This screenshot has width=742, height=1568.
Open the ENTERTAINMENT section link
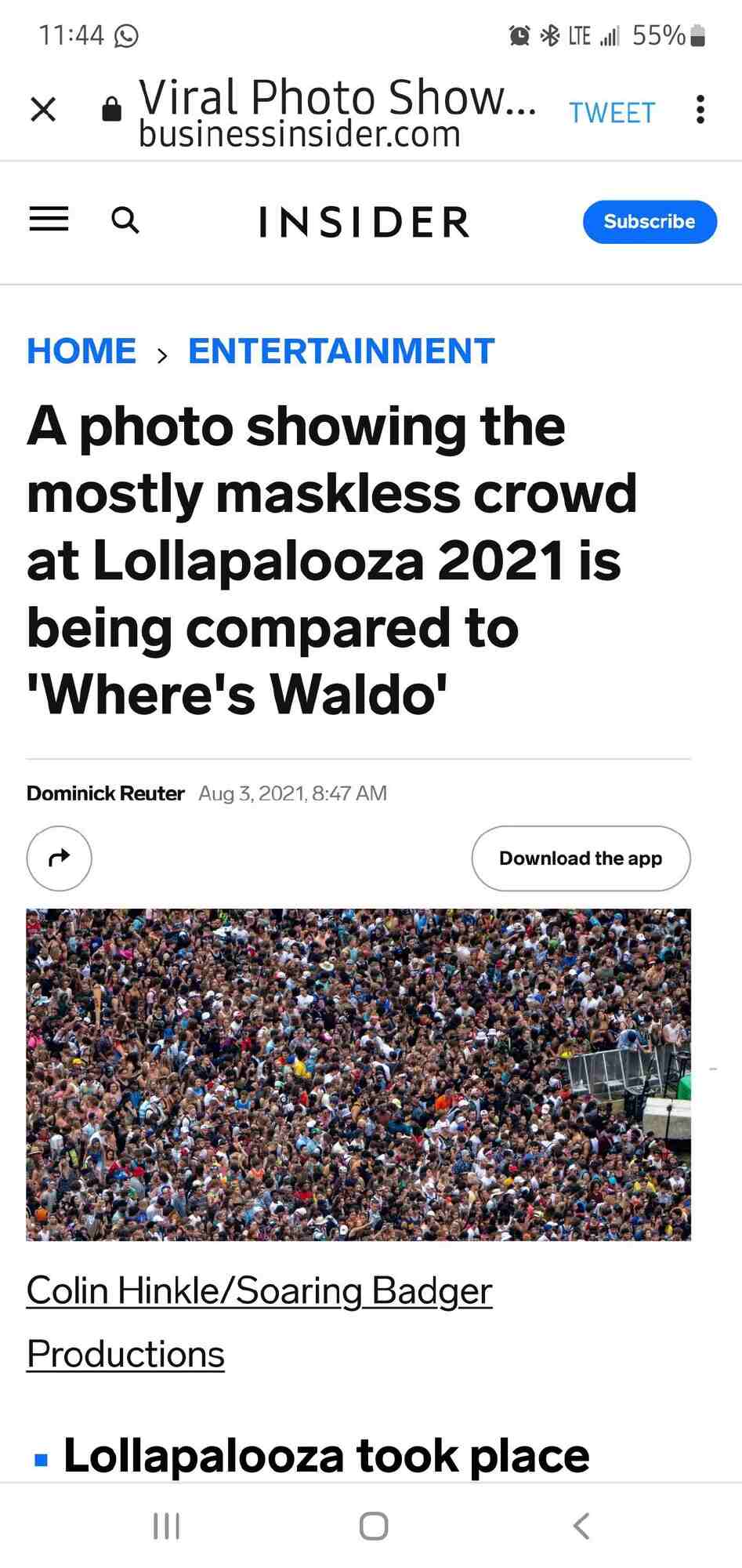click(341, 350)
